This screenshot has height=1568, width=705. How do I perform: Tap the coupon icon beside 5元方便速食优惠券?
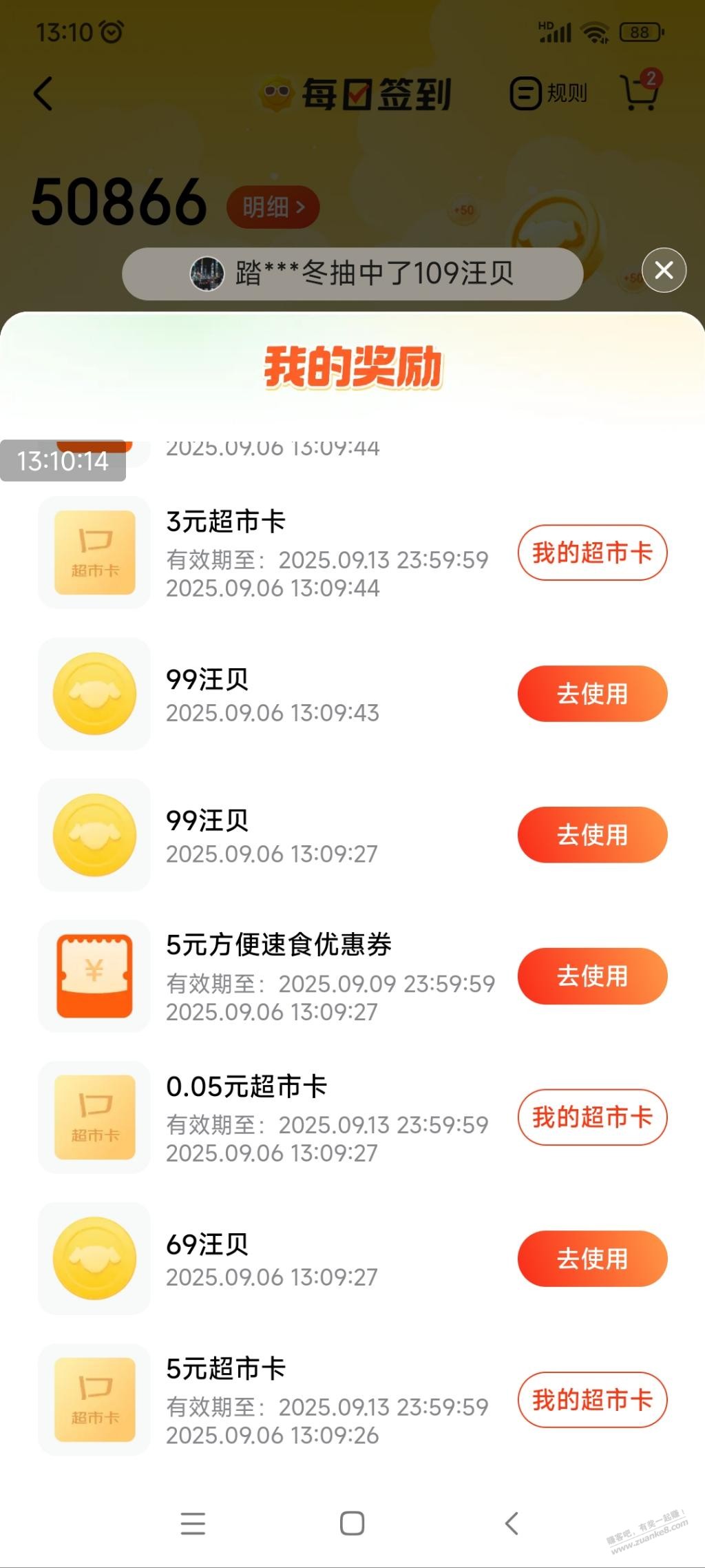[x=94, y=976]
